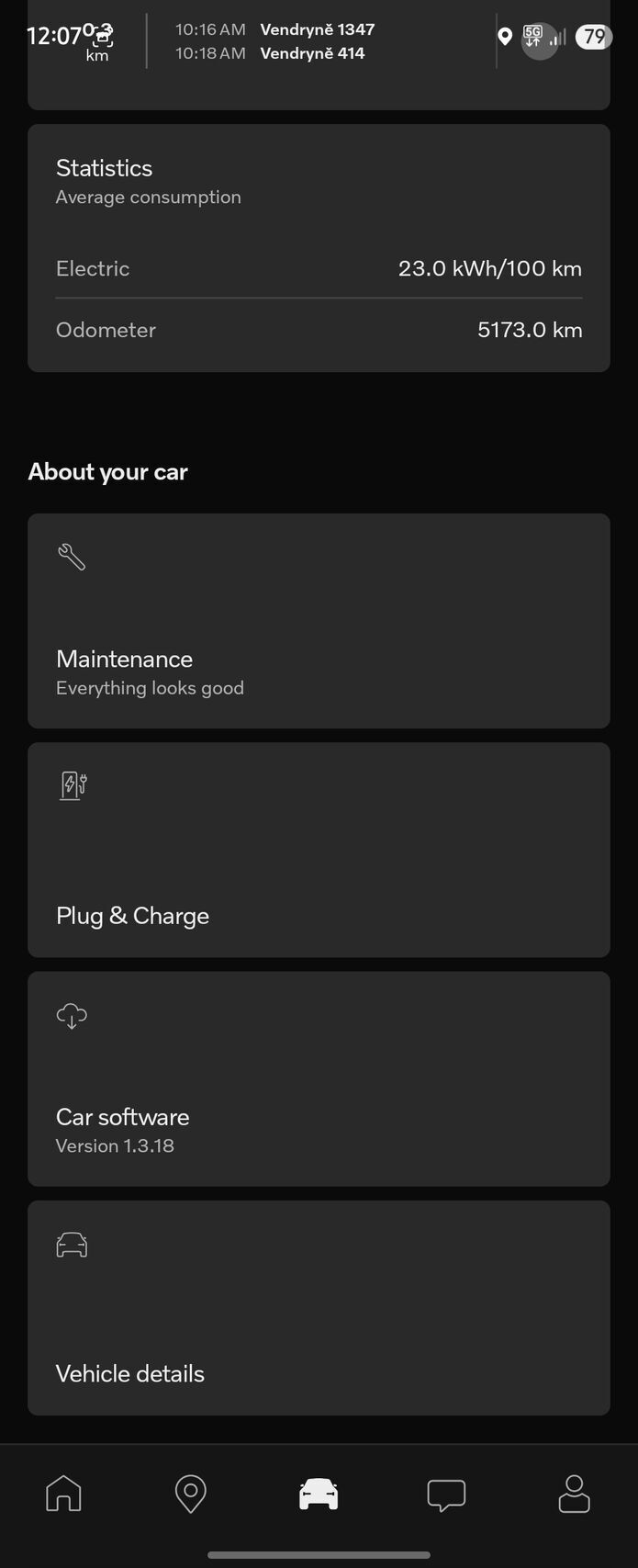Screen dimensions: 638x1568
Task: Switch to the profile account tab
Action: [574, 1494]
